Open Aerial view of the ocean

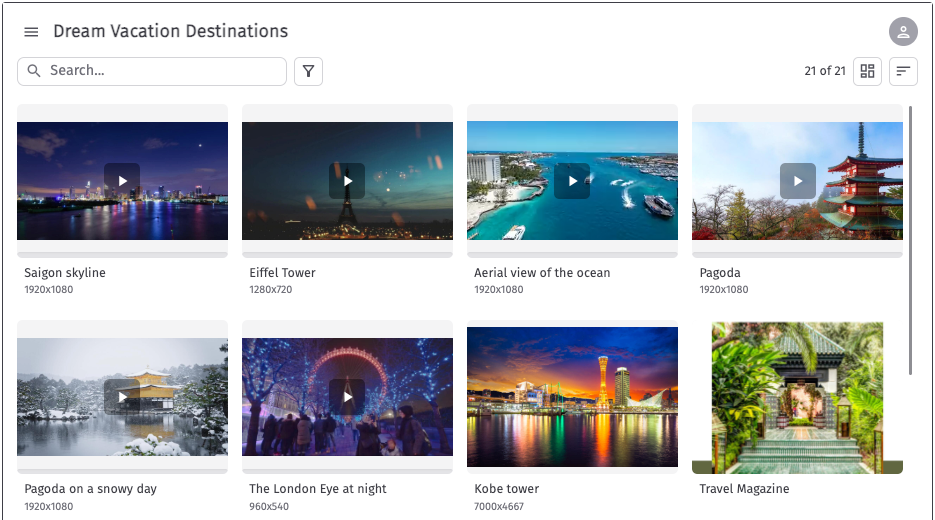(x=572, y=181)
